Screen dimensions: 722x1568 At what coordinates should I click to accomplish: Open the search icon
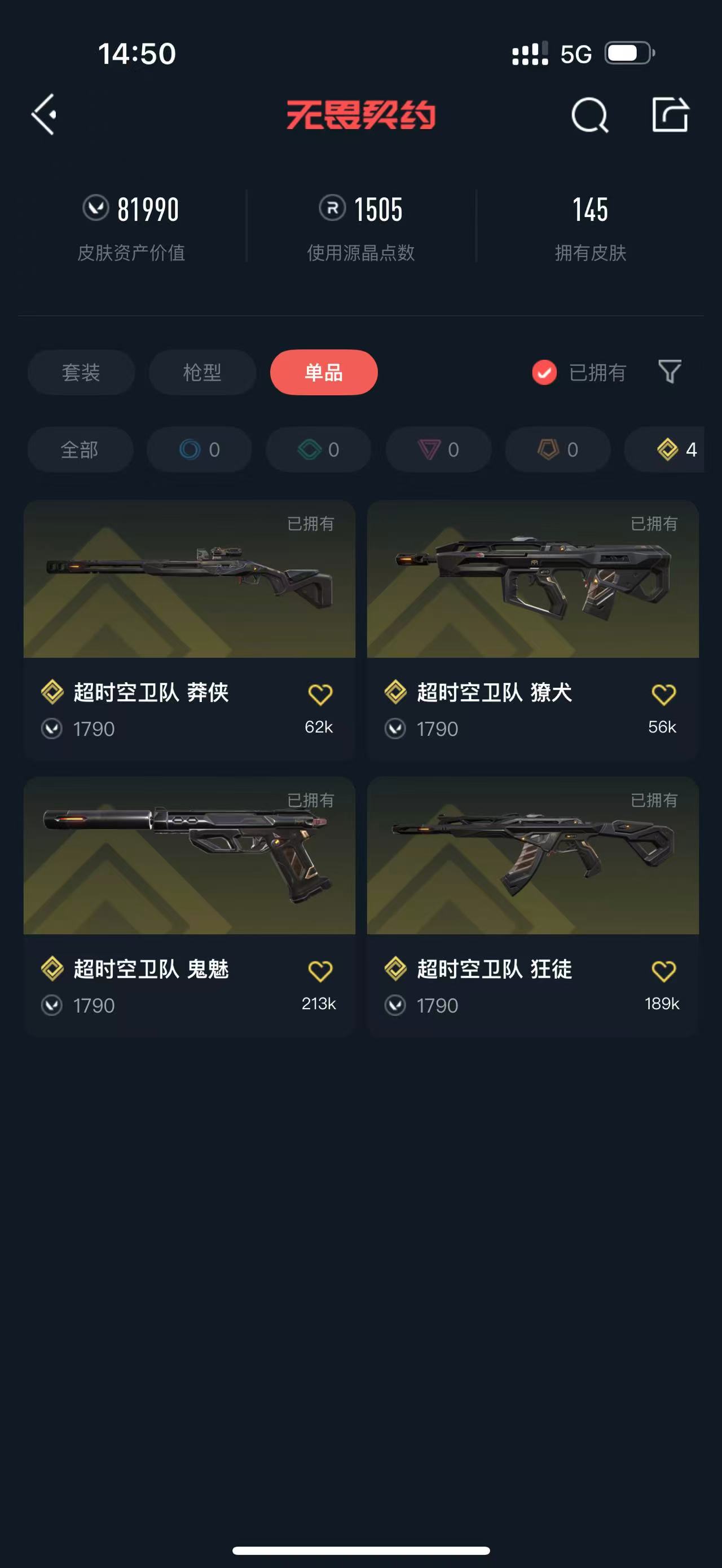[589, 114]
